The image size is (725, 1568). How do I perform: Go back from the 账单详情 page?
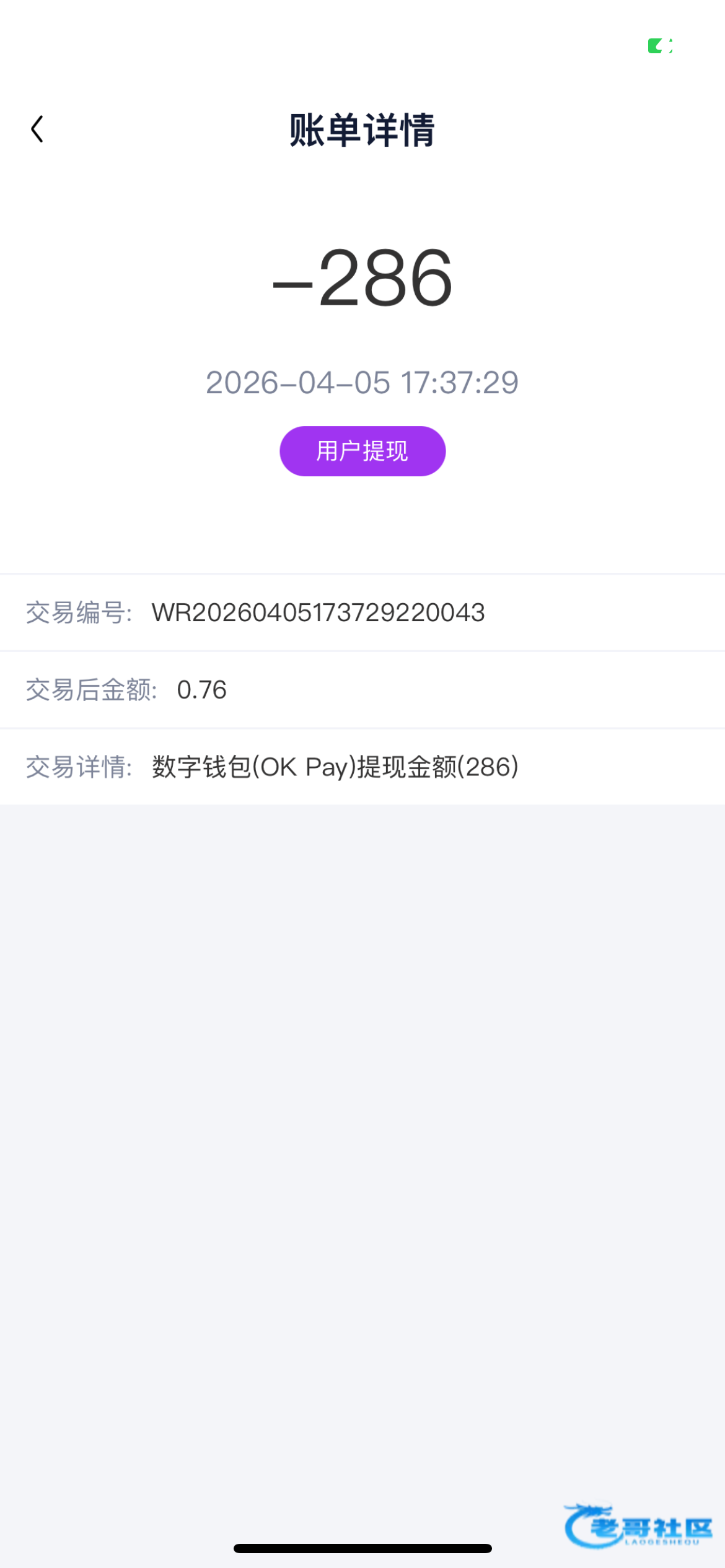pos(37,129)
